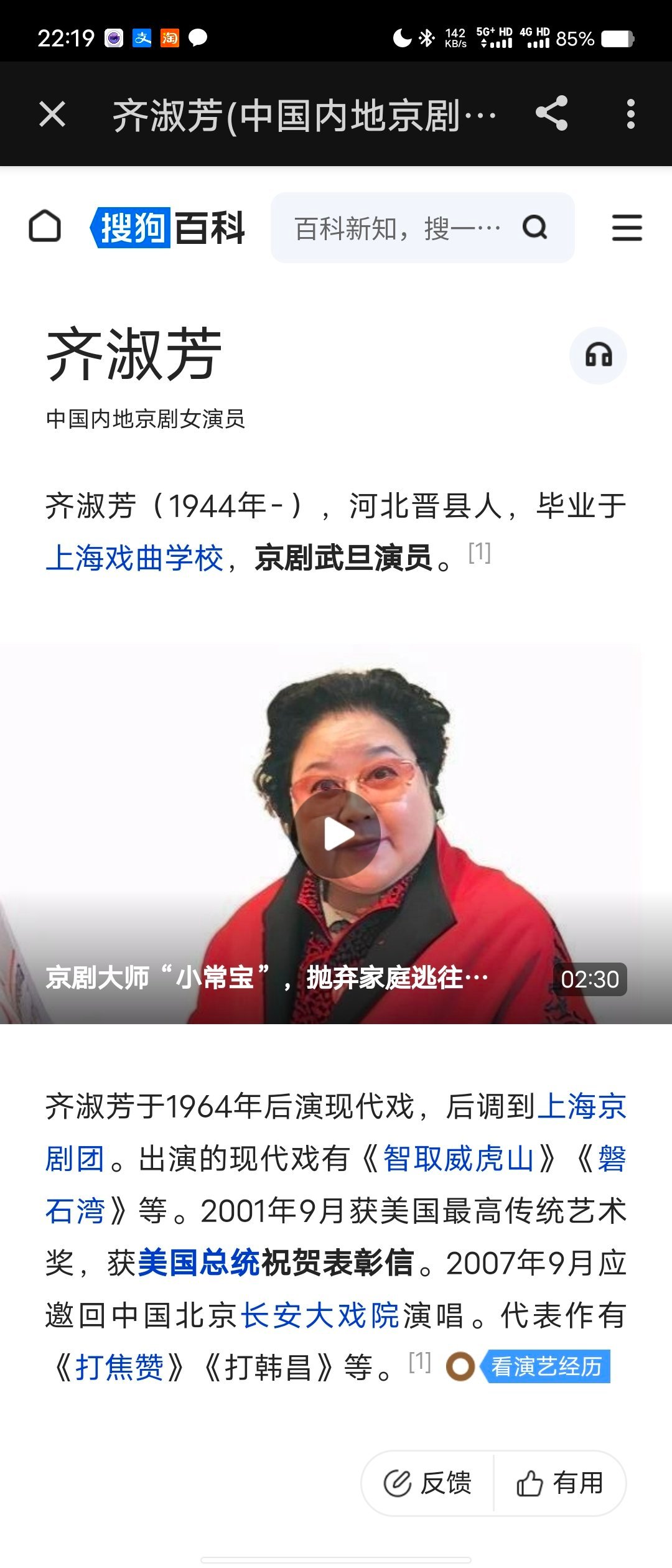The height and width of the screenshot is (1568, 672).
Task: Mark article as 有用
Action: click(x=560, y=1483)
